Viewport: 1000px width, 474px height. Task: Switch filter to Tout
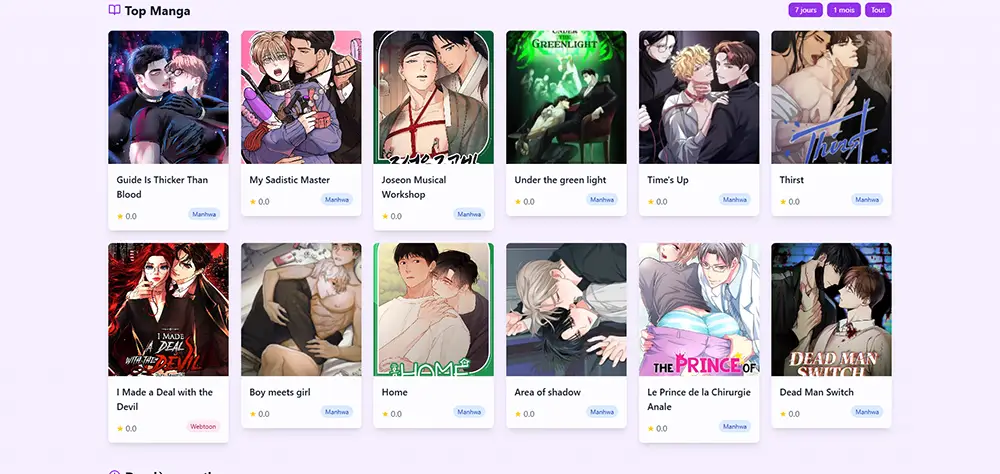click(x=878, y=10)
